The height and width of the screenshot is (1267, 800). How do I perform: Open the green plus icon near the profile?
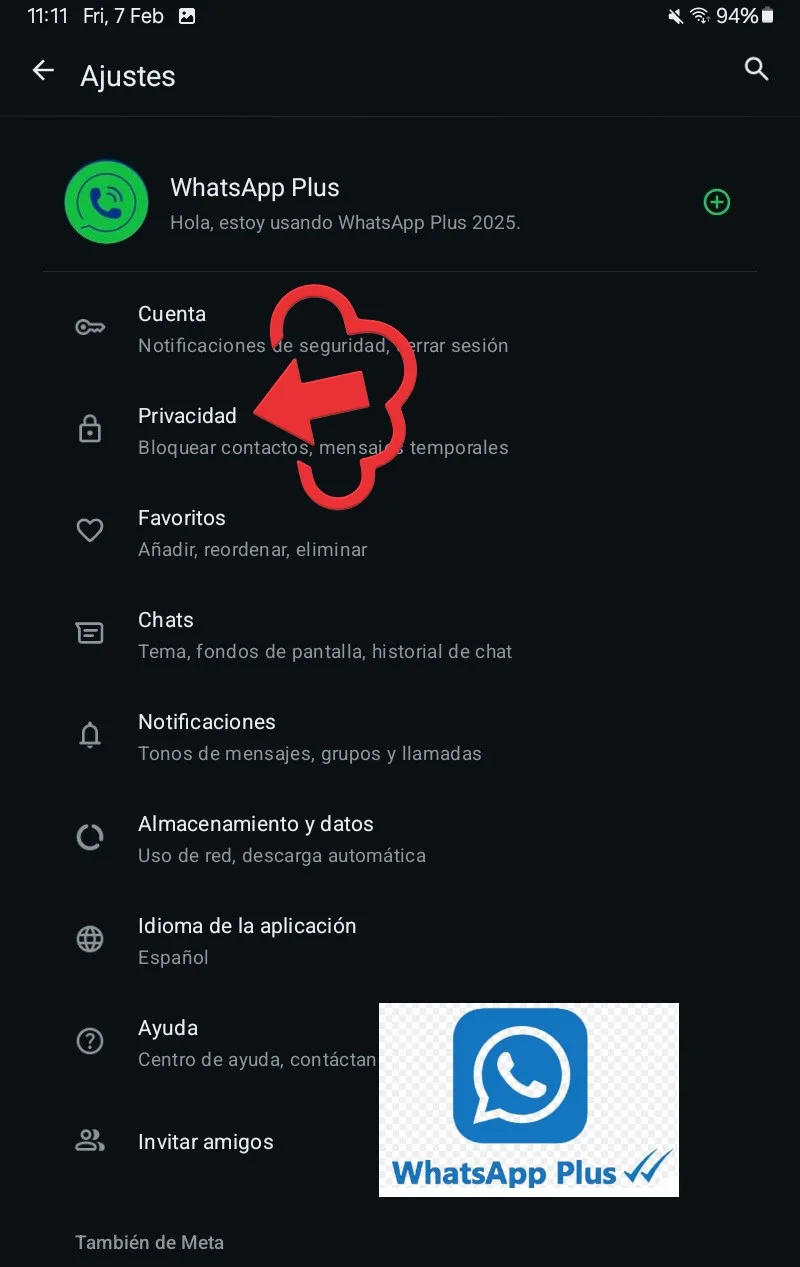click(717, 202)
